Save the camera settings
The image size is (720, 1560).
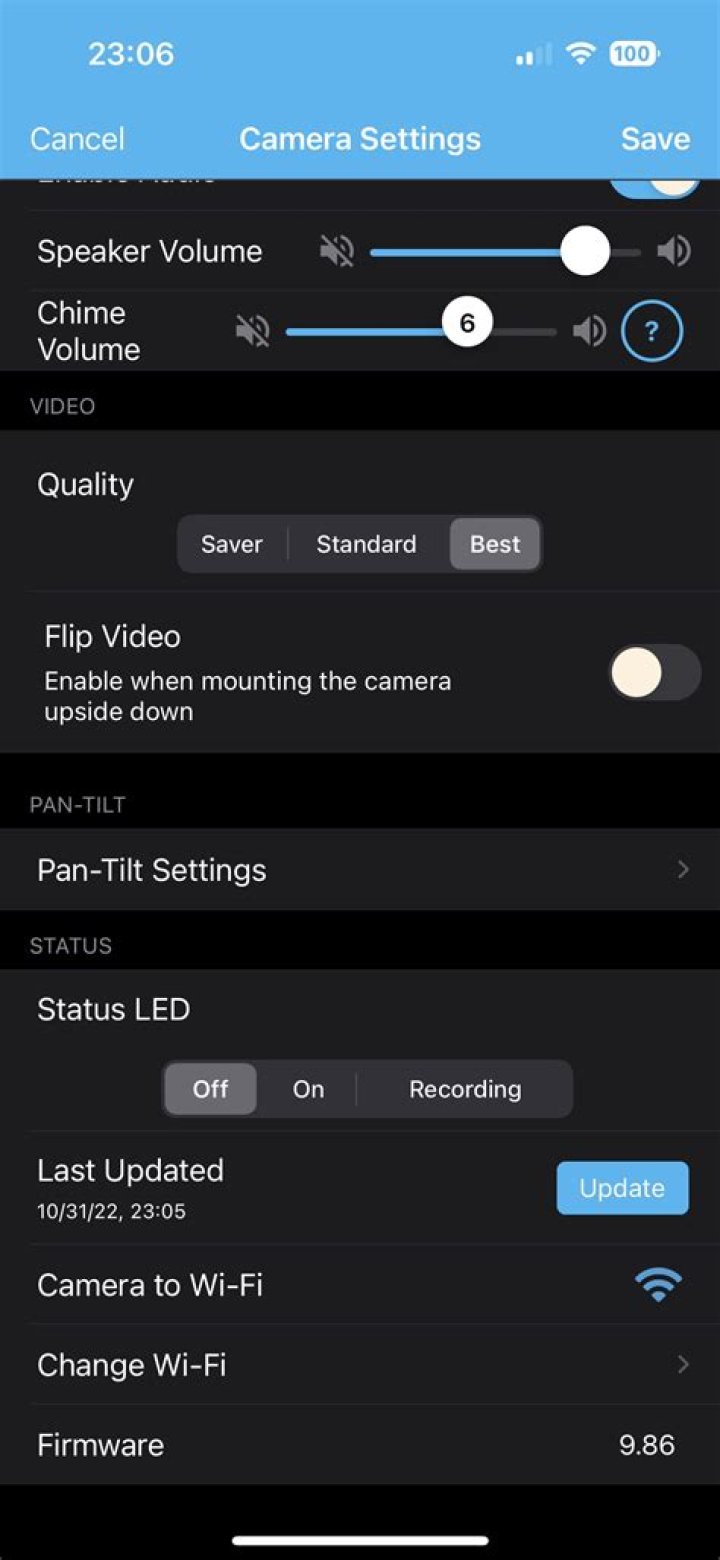[655, 139]
